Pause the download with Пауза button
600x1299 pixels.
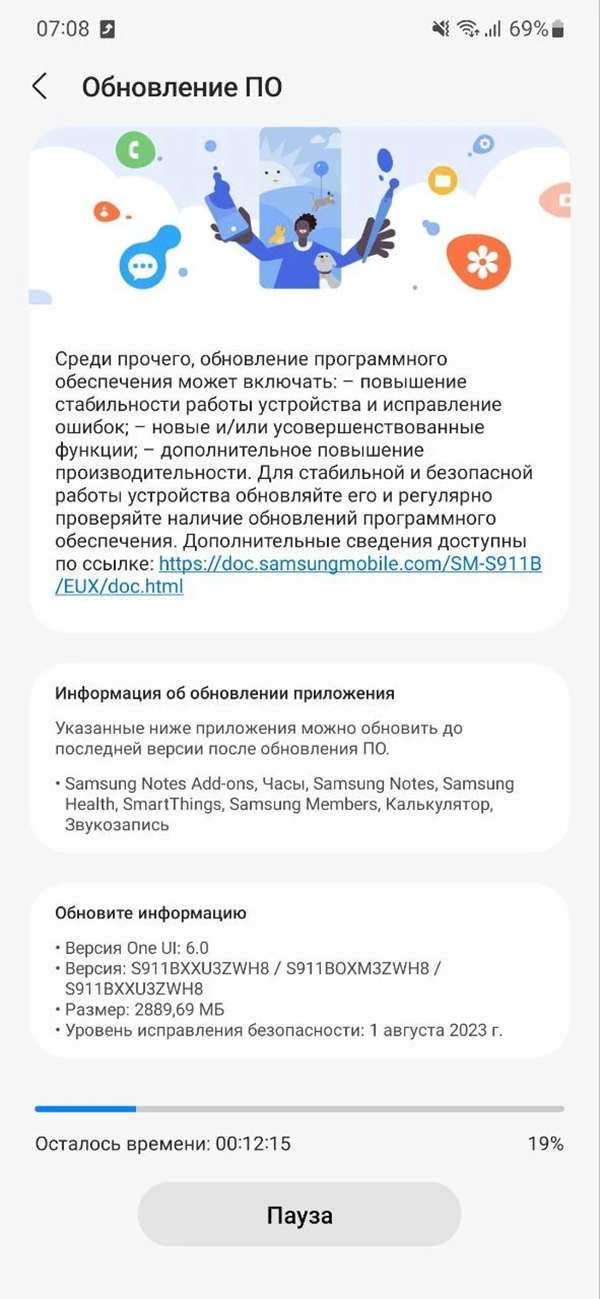pos(299,1216)
